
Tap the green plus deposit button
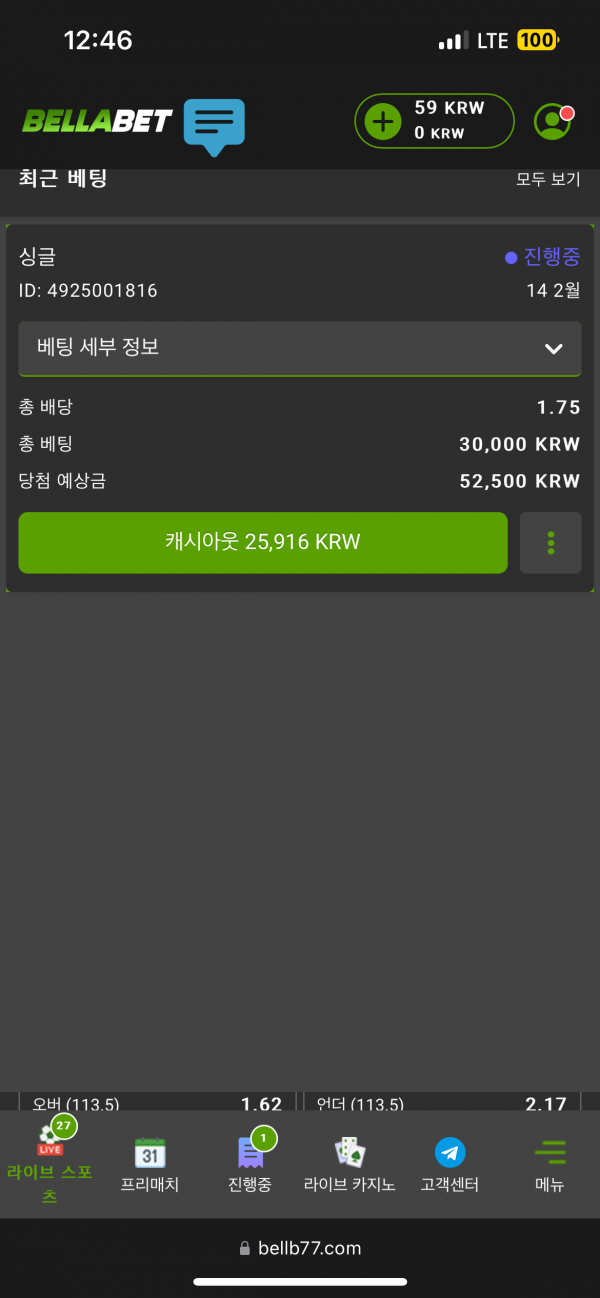click(x=382, y=122)
